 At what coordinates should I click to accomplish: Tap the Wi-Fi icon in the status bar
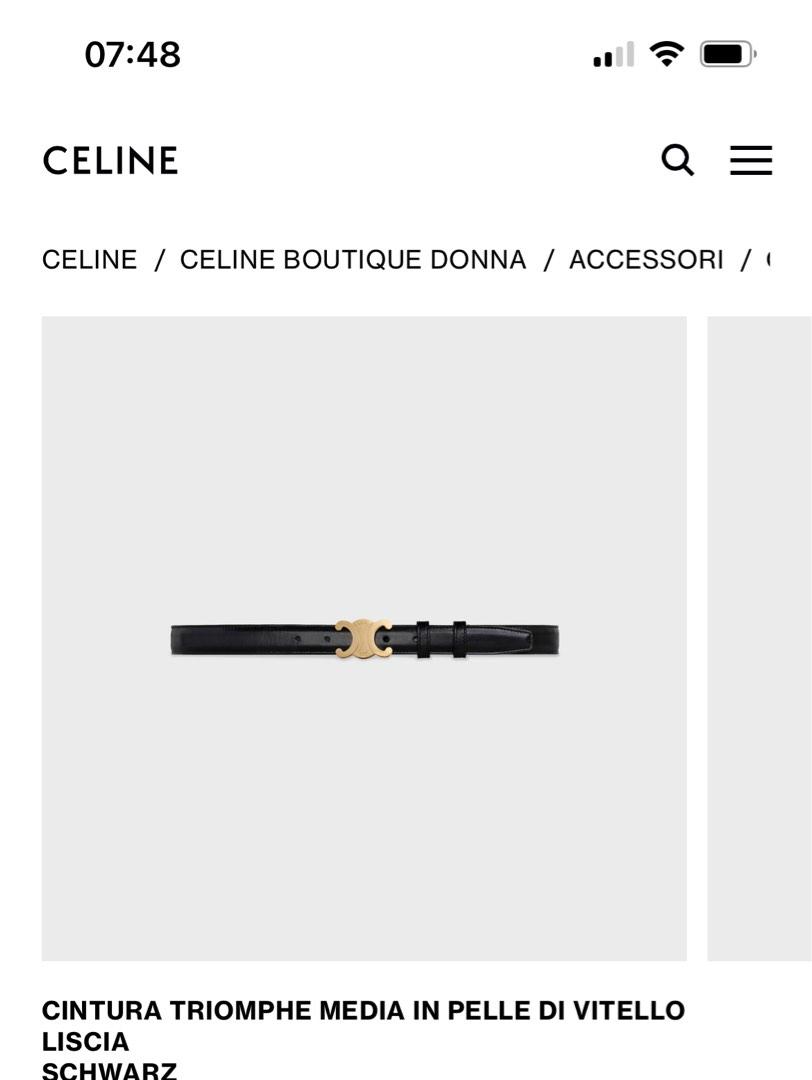coord(667,53)
